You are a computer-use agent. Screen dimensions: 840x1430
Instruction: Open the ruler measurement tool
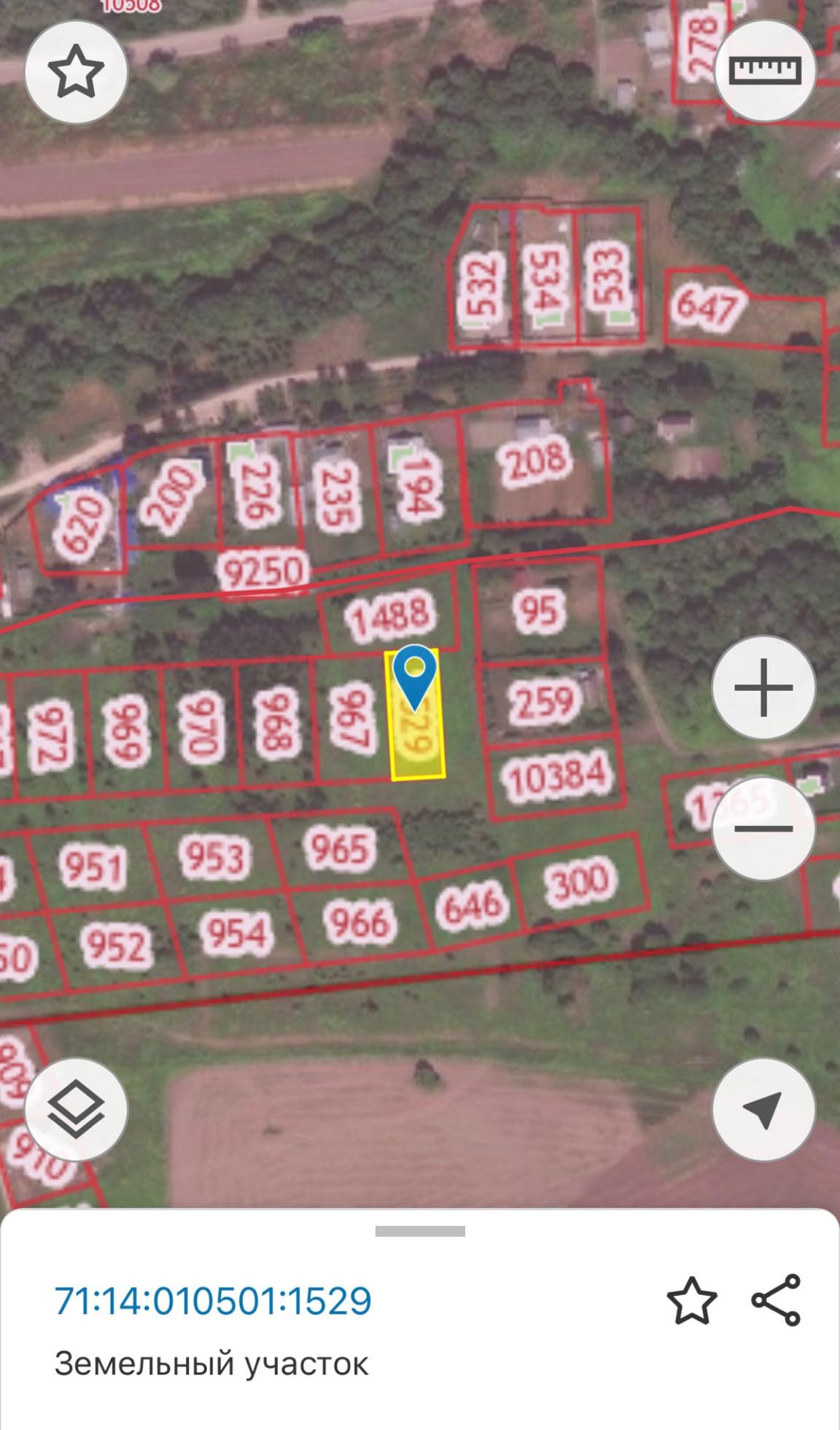tap(765, 71)
